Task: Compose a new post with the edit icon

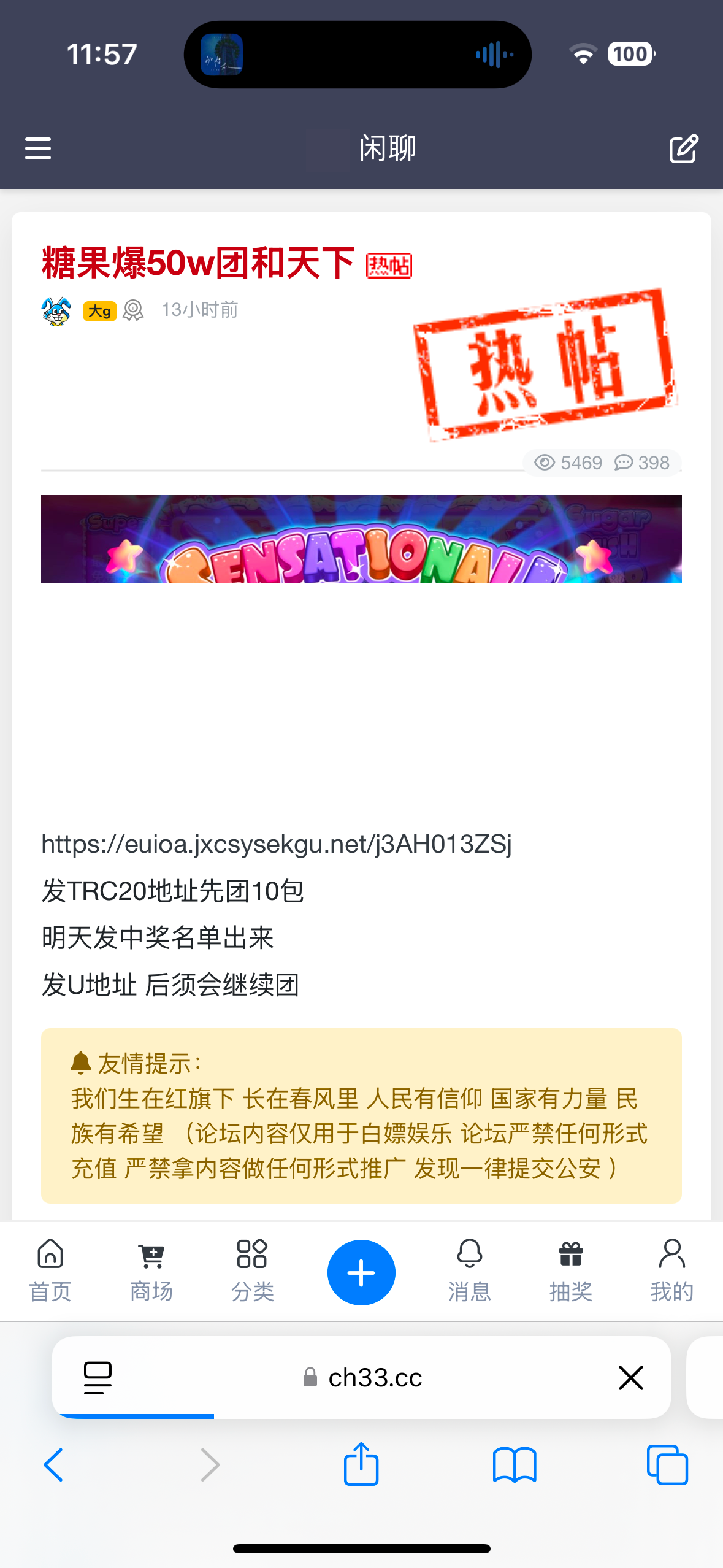Action: click(683, 148)
